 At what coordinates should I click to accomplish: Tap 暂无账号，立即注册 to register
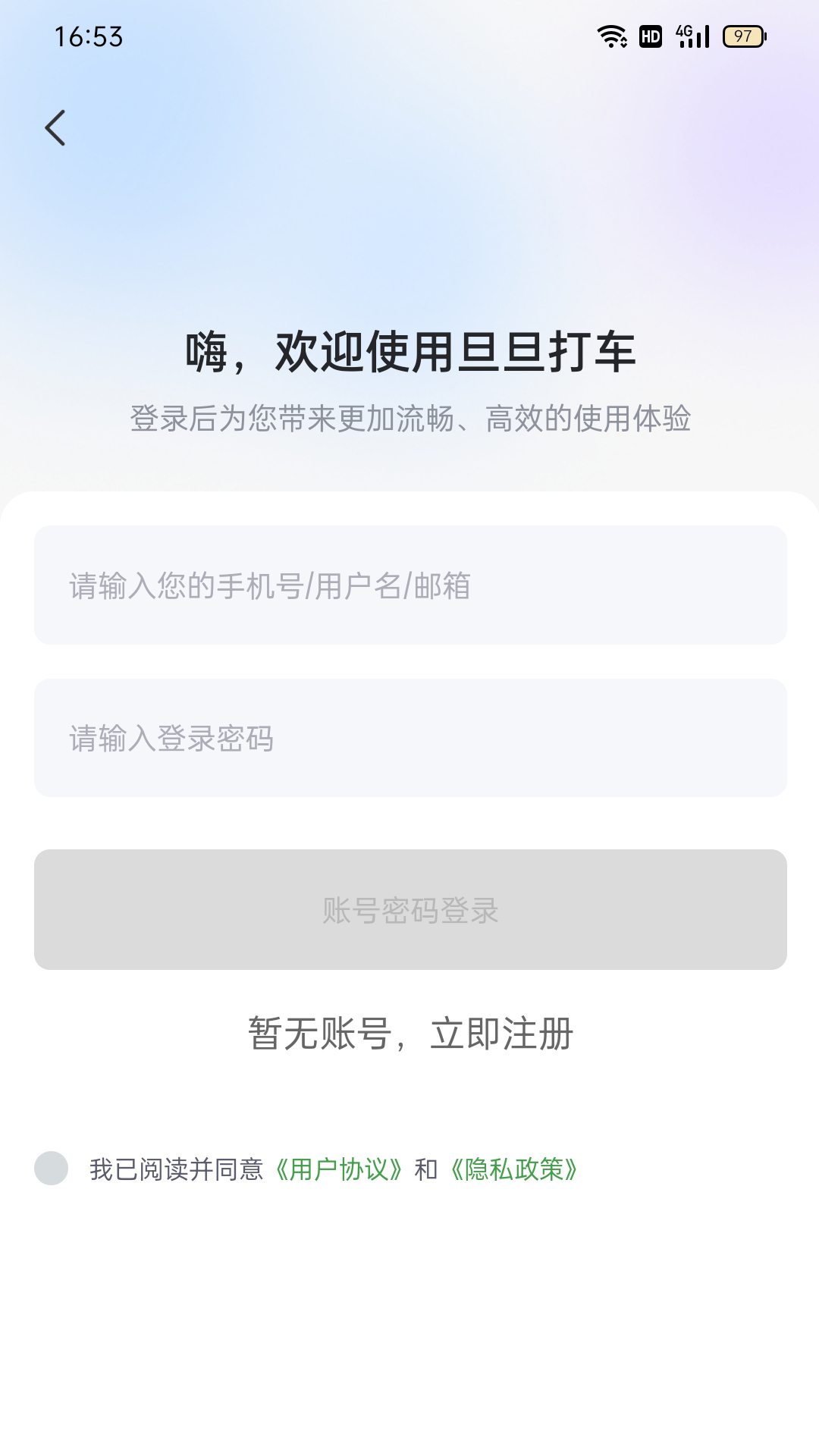(x=409, y=1033)
